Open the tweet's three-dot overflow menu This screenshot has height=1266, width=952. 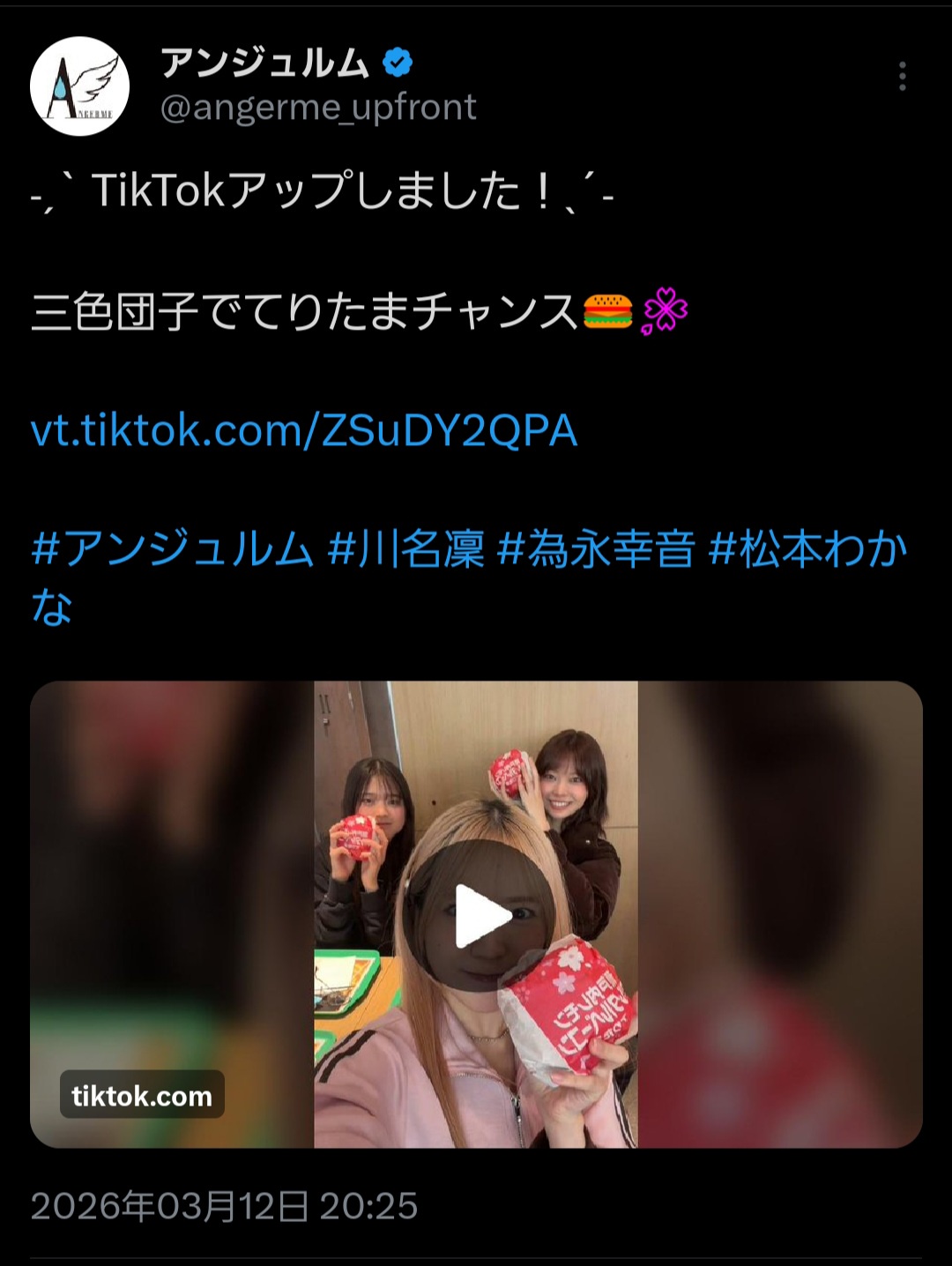click(x=902, y=77)
